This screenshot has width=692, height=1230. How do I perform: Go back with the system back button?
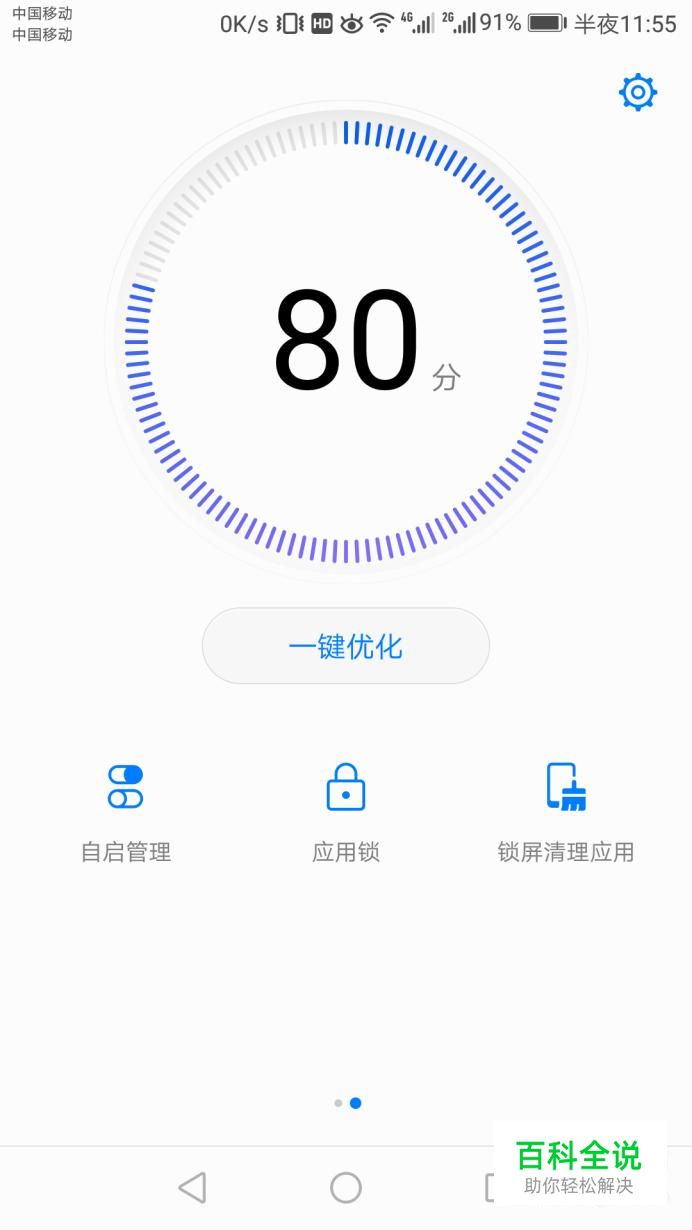coord(191,1187)
